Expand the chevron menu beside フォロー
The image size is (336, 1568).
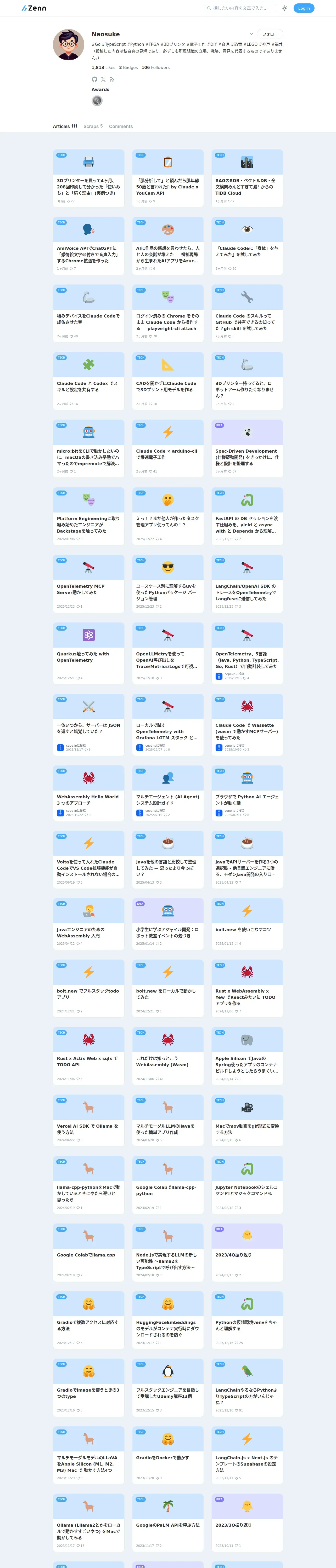pyautogui.click(x=251, y=34)
